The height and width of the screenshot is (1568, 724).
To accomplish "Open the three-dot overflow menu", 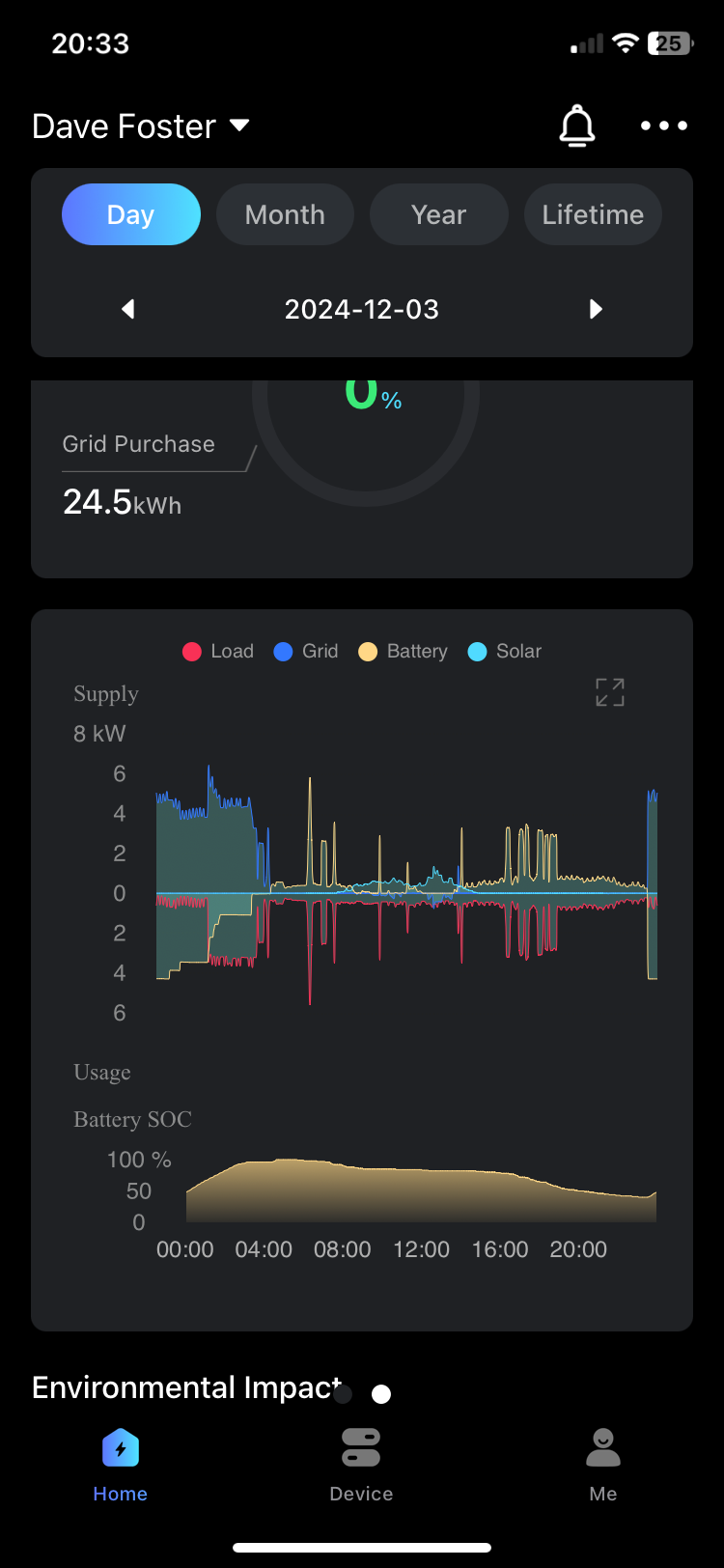I will (664, 126).
